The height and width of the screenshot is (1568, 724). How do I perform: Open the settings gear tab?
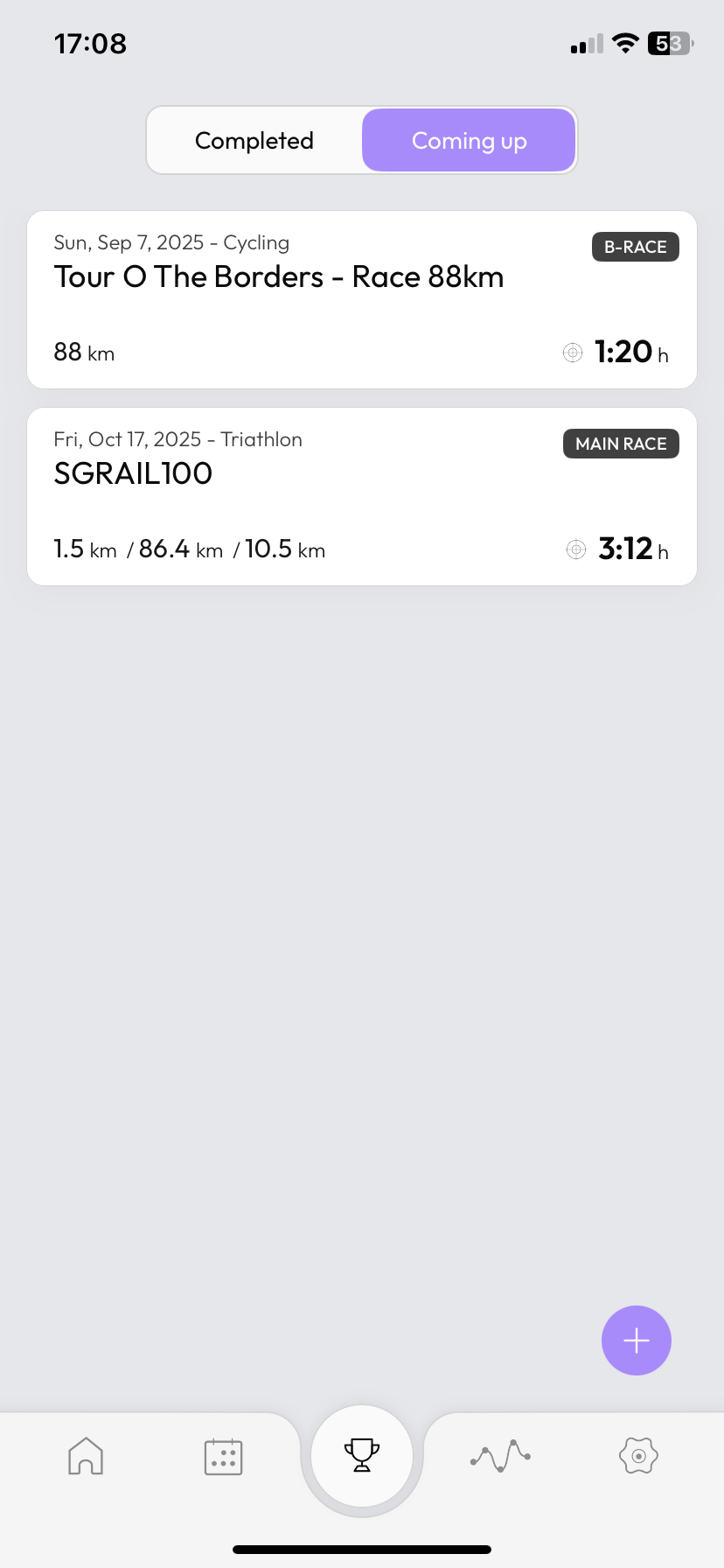(x=638, y=1456)
